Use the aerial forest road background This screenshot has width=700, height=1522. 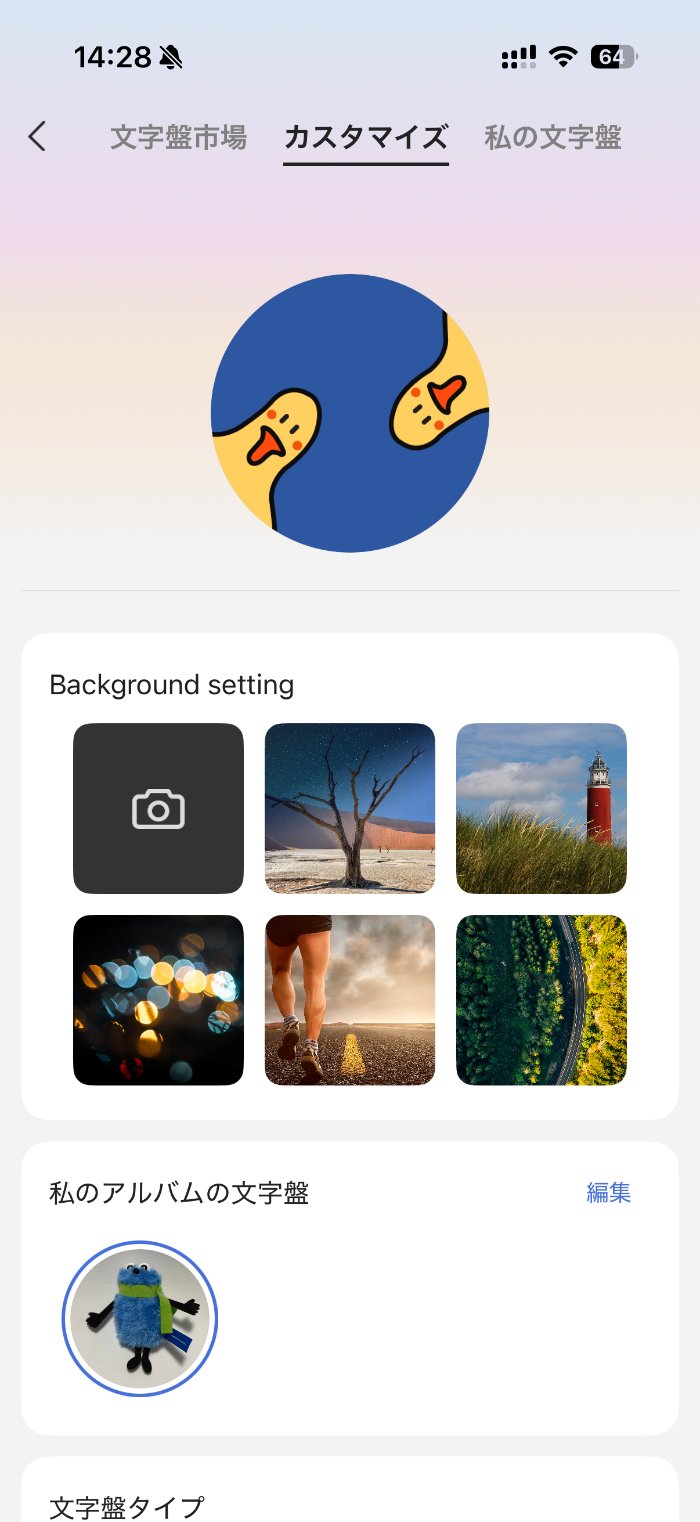[541, 1000]
